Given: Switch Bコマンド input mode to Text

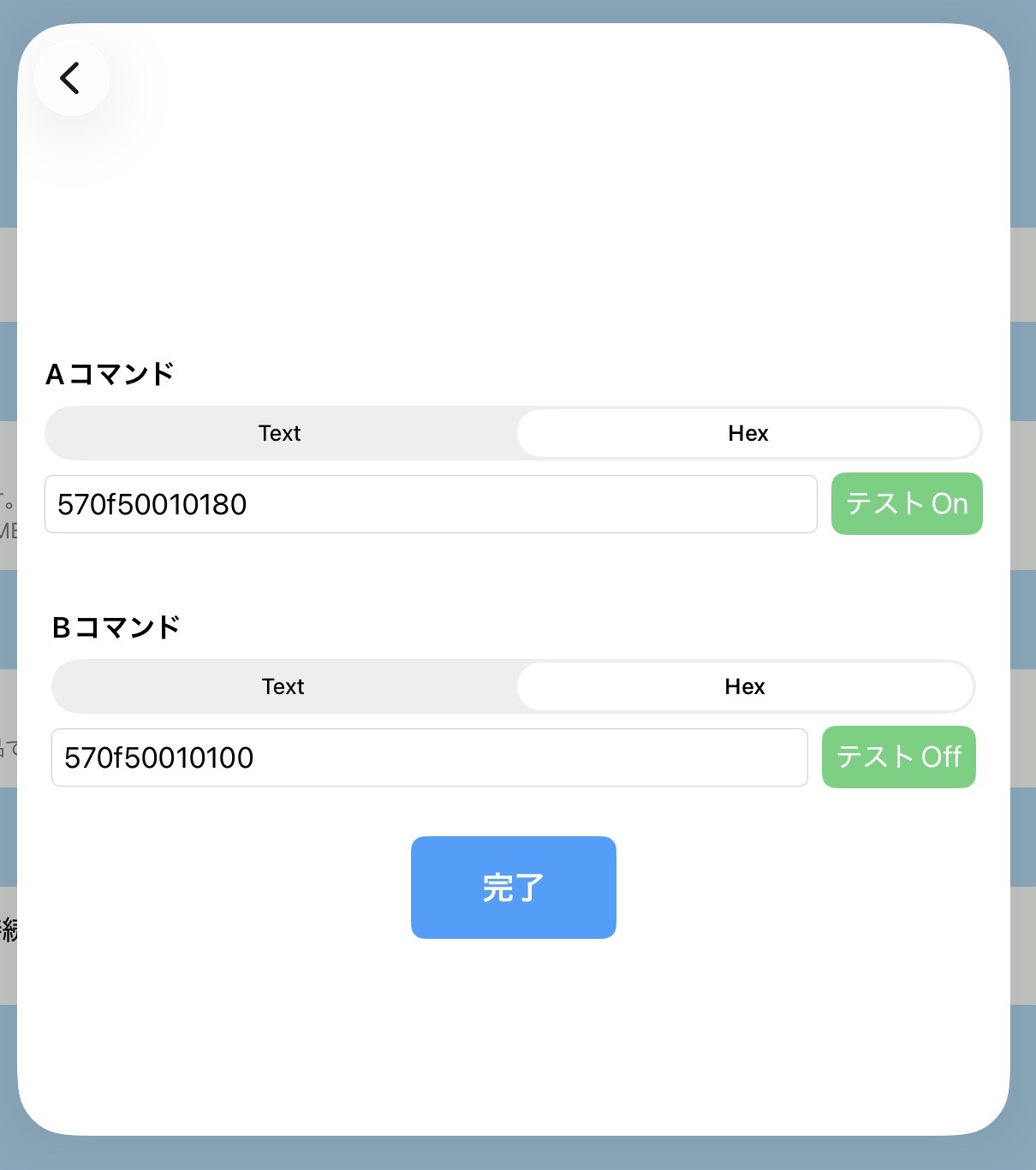Looking at the screenshot, I should click(283, 686).
